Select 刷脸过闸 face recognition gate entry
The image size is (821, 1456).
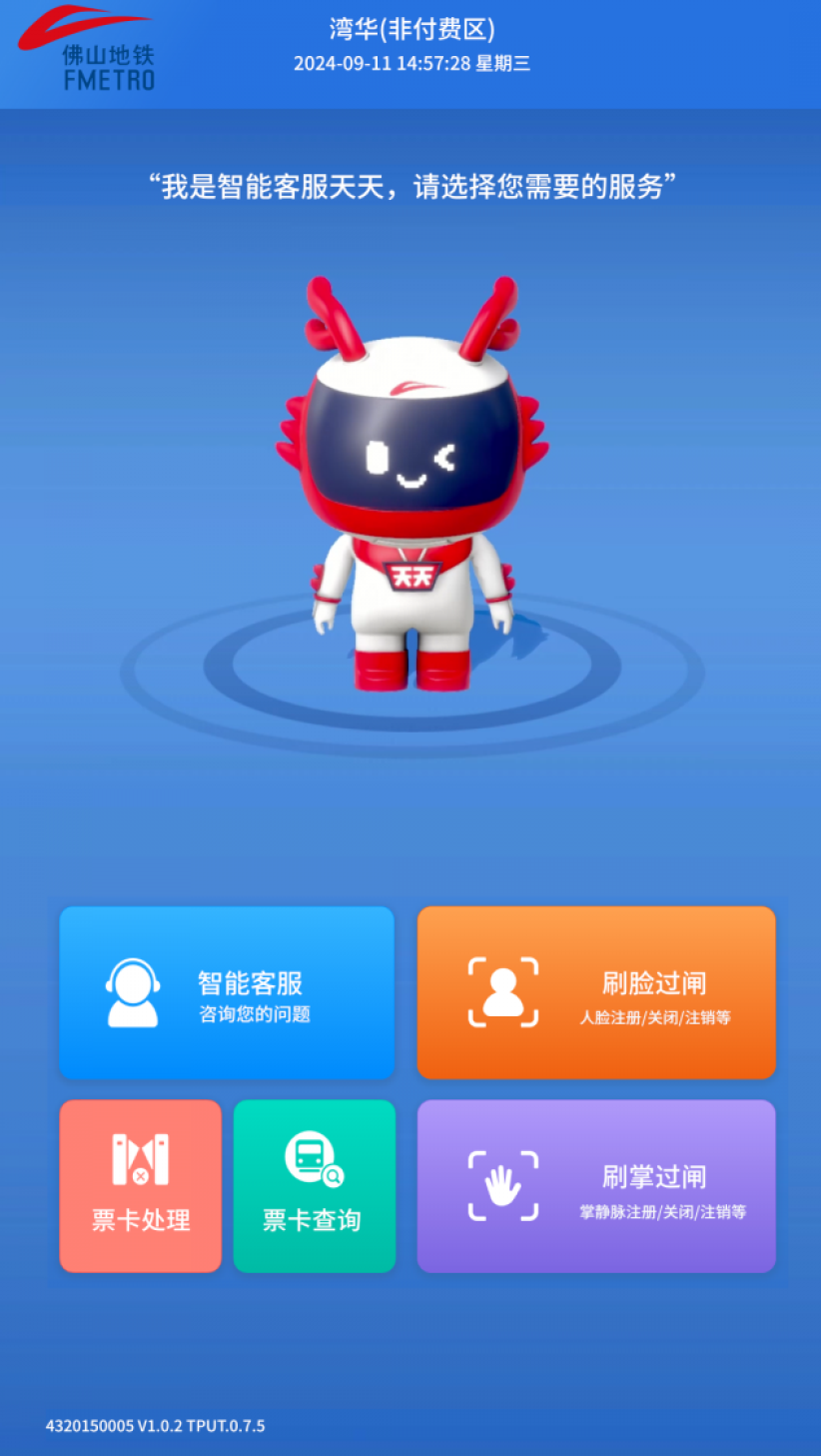pyautogui.click(x=596, y=992)
